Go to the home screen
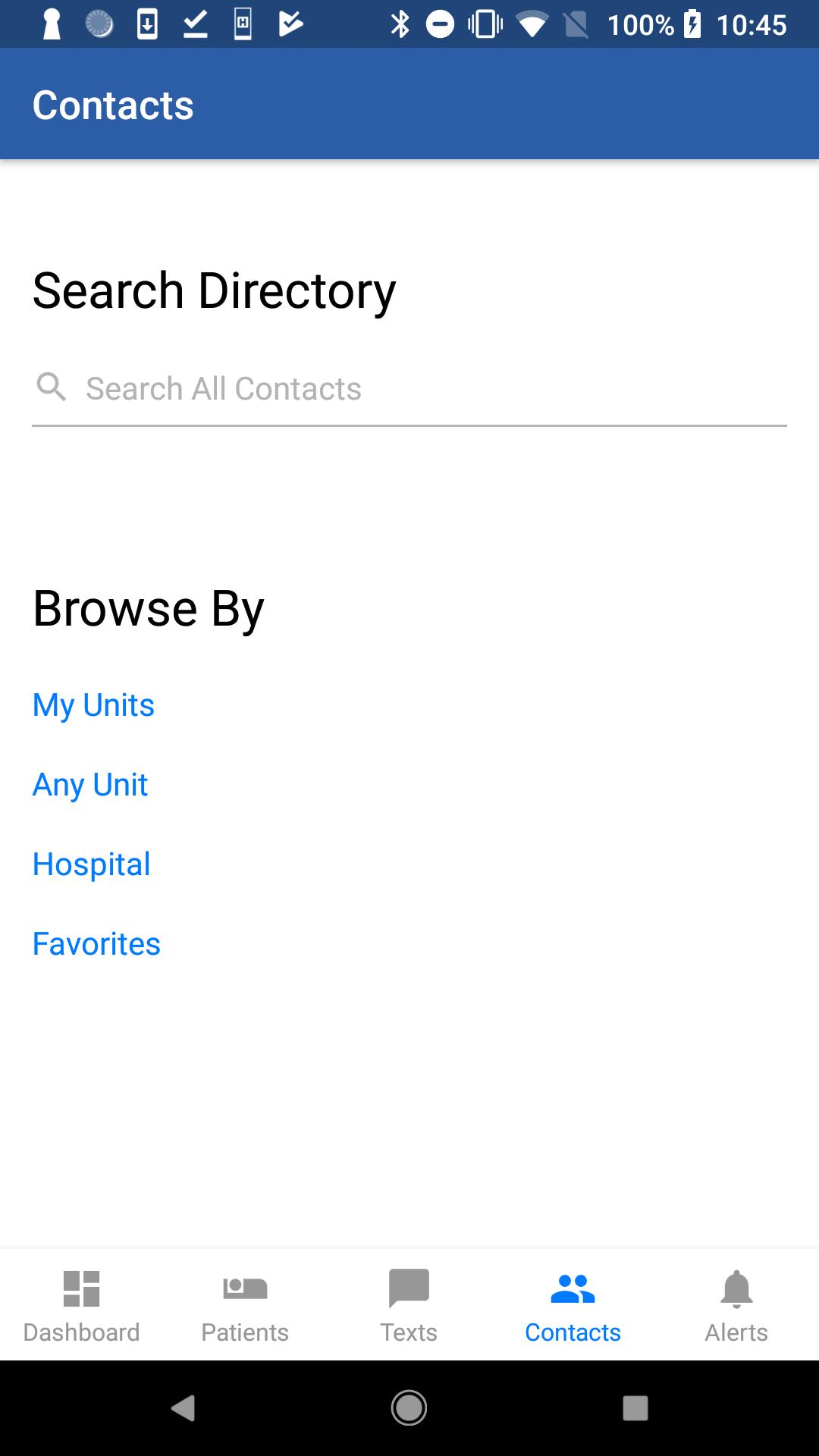 409,1408
